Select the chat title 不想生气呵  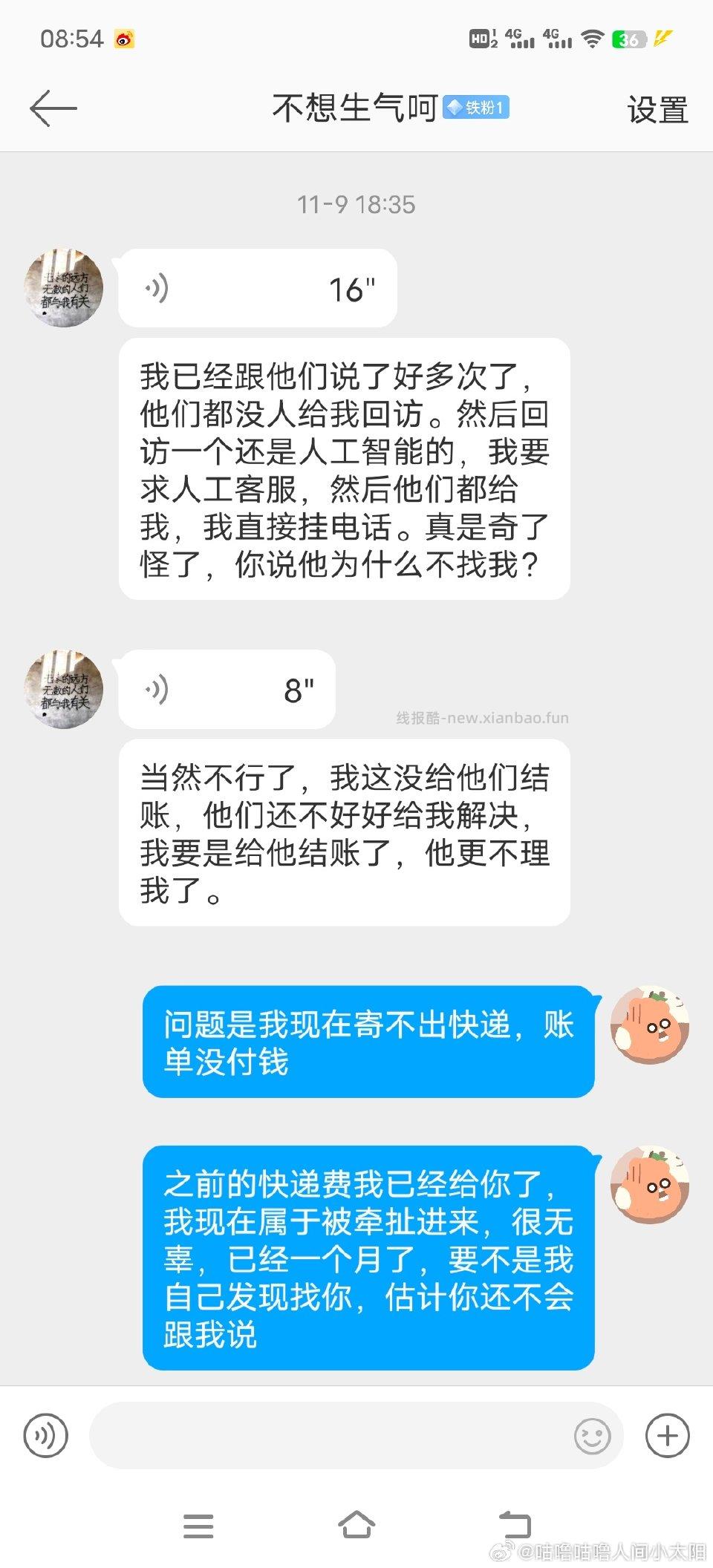click(x=353, y=106)
